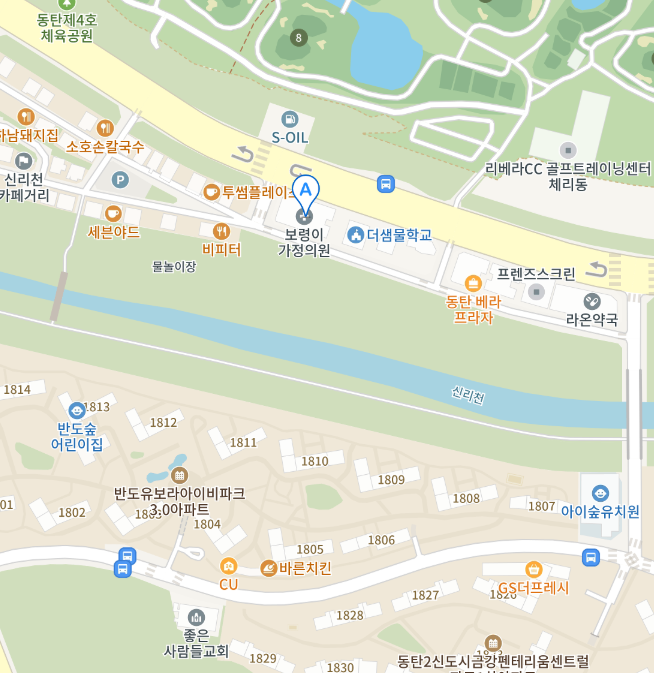Open the 아이숲유치원 kindergarten marker
The image size is (654, 673).
coord(600,492)
